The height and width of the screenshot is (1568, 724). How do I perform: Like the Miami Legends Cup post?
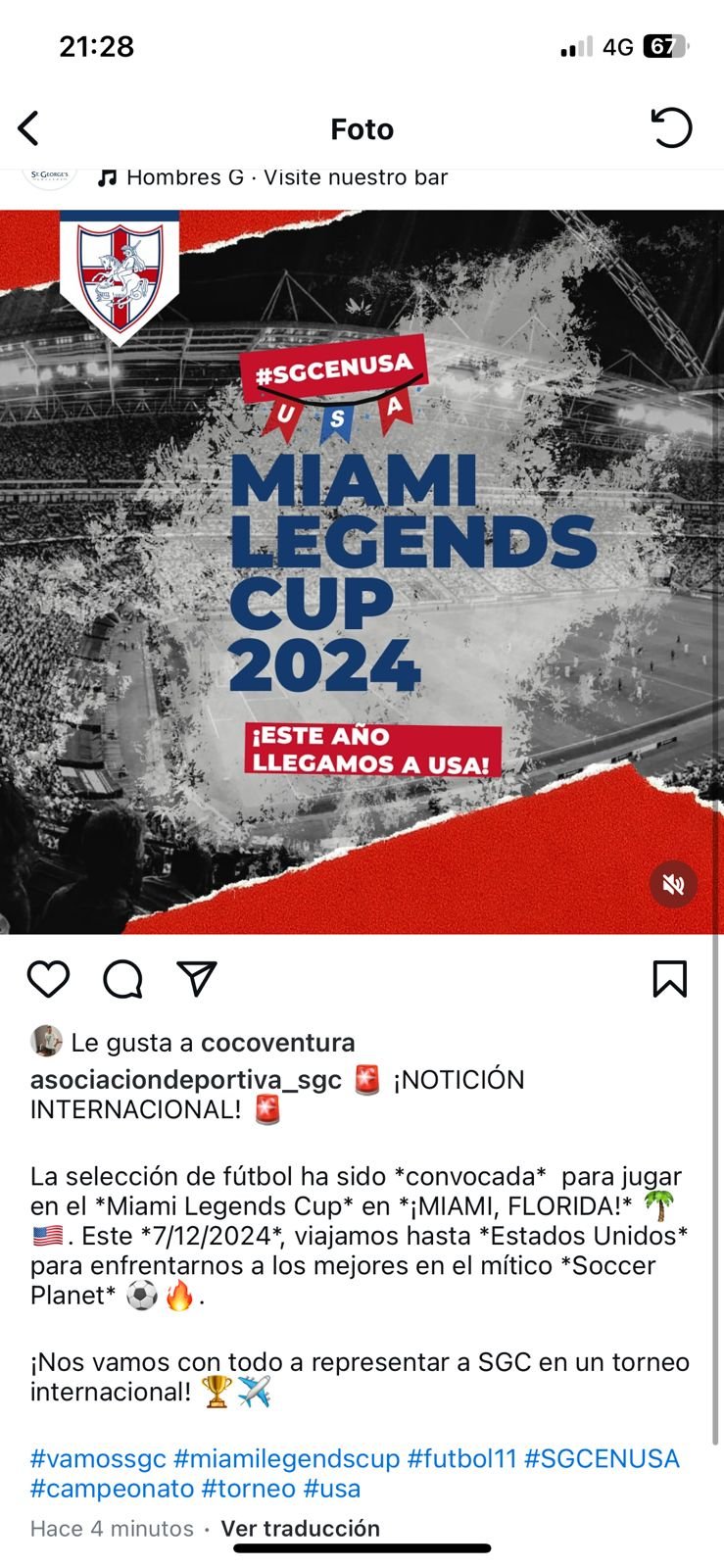[48, 979]
